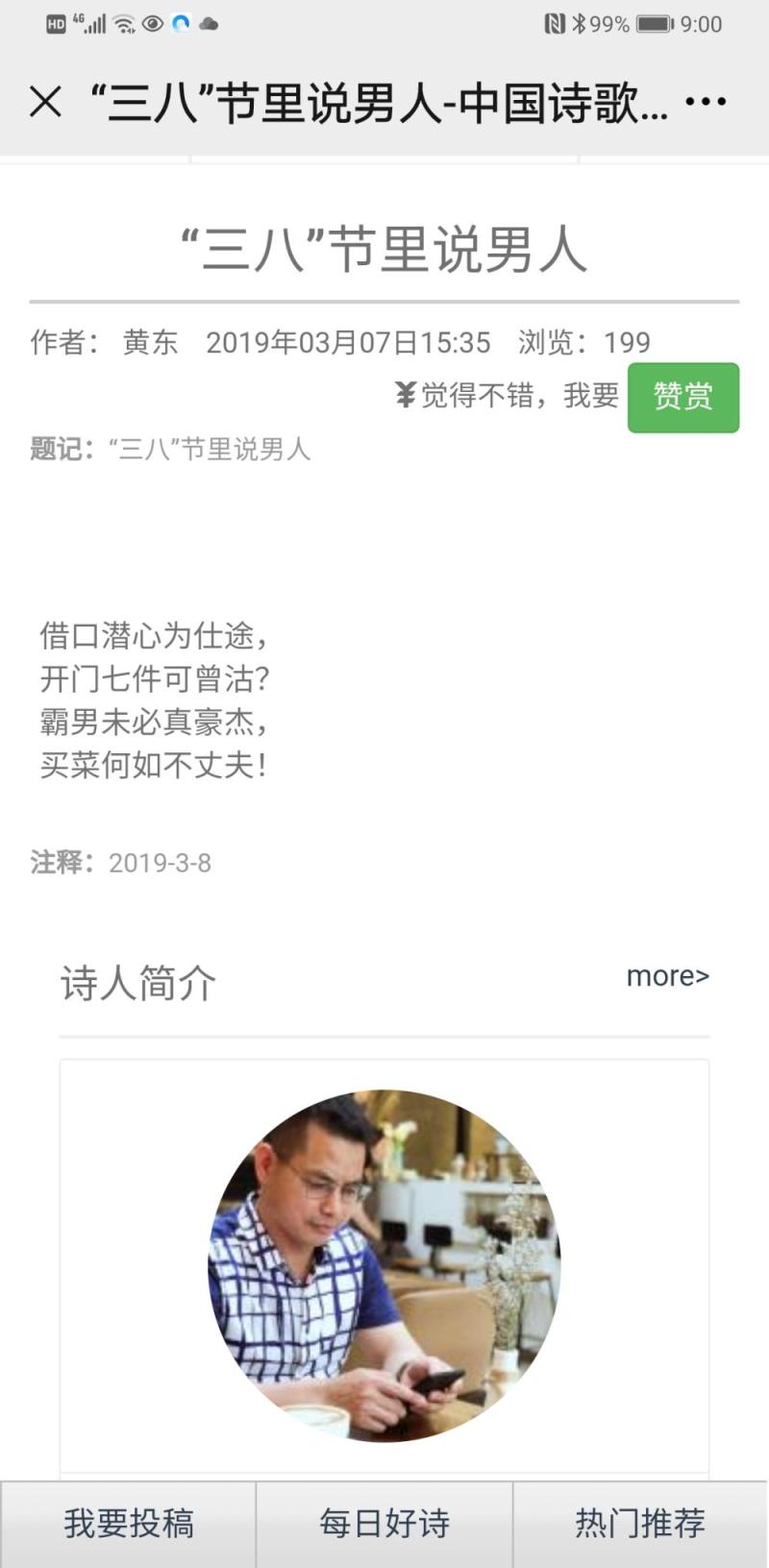This screenshot has width=769, height=1568.
Task: Open 热门推荐 recommendations
Action: pos(640,1524)
